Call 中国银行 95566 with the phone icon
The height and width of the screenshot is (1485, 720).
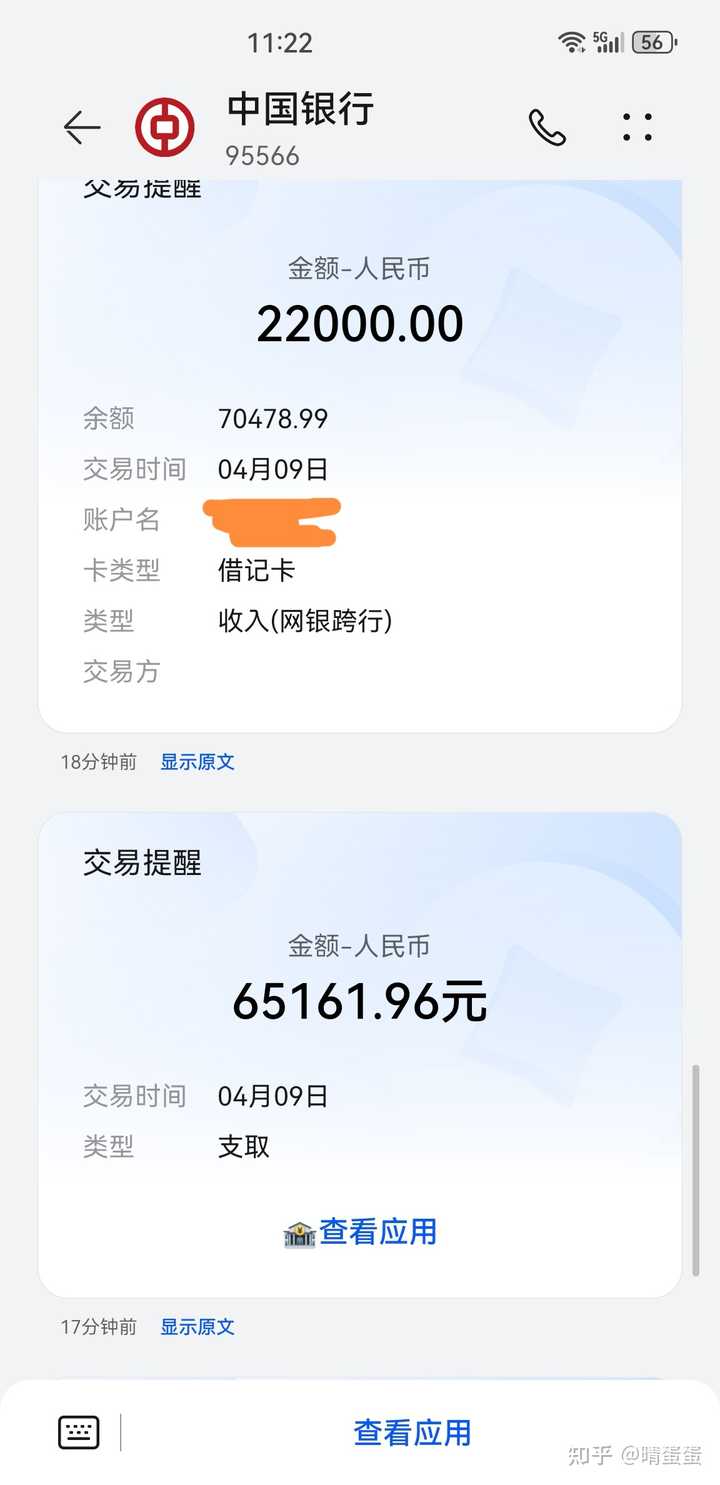coord(547,128)
